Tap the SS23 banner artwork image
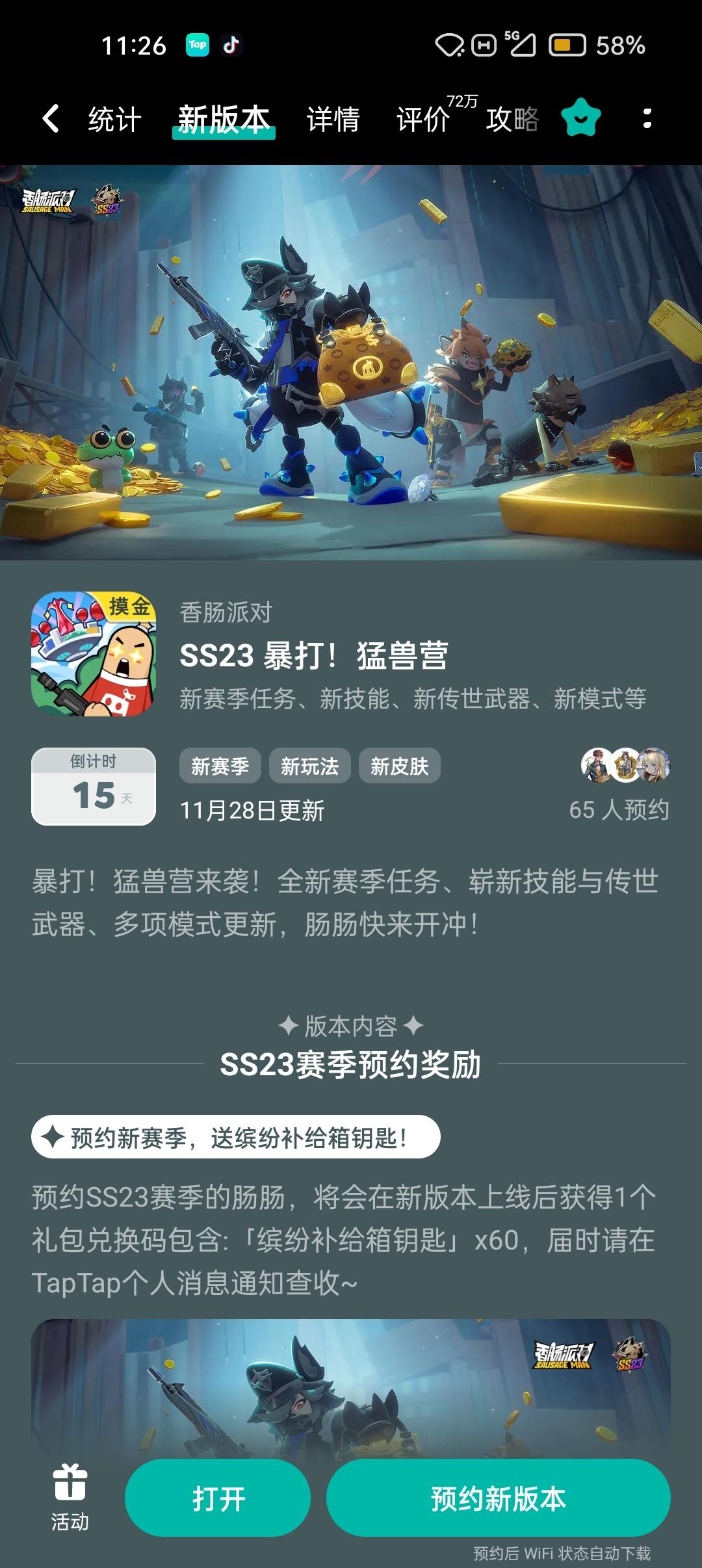 351,364
